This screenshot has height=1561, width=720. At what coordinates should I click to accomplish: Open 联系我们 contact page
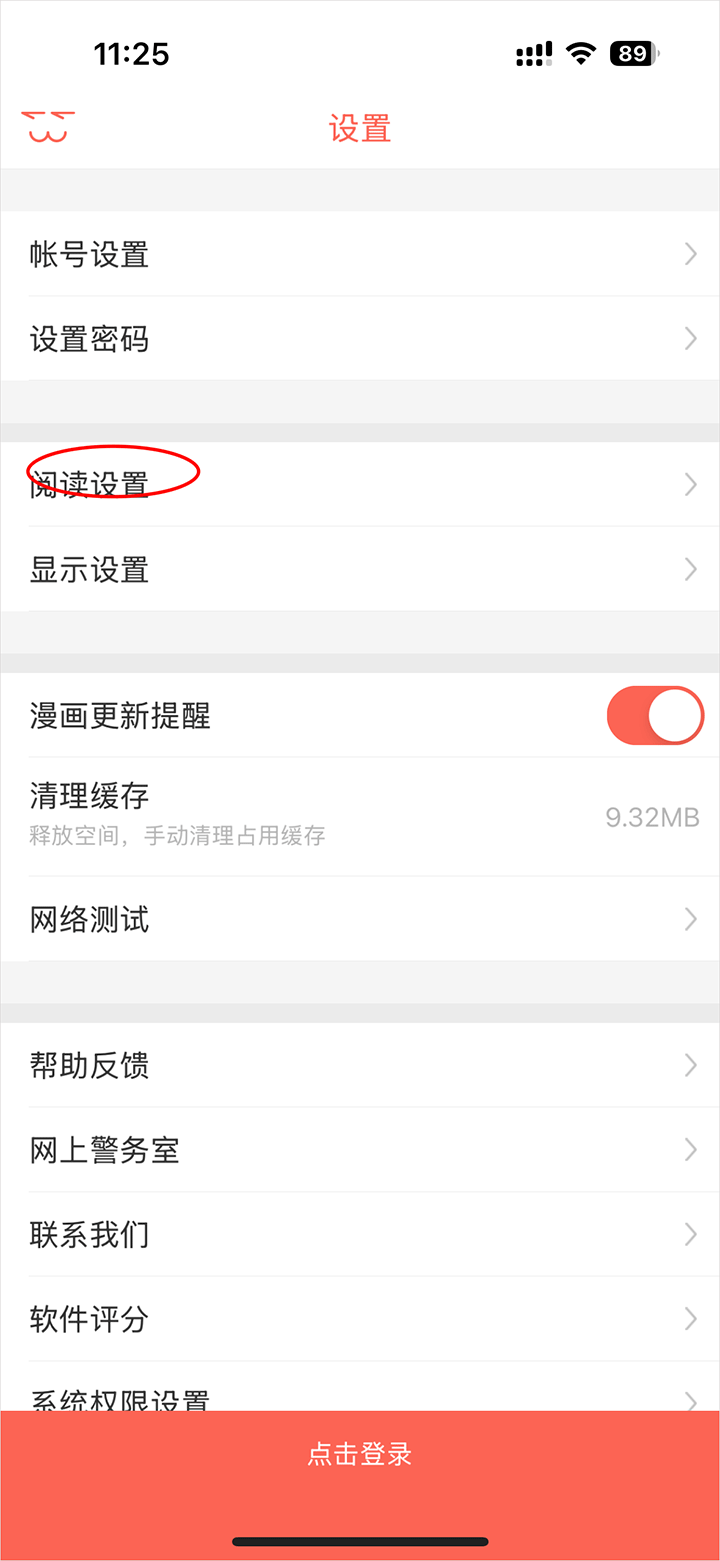360,1234
